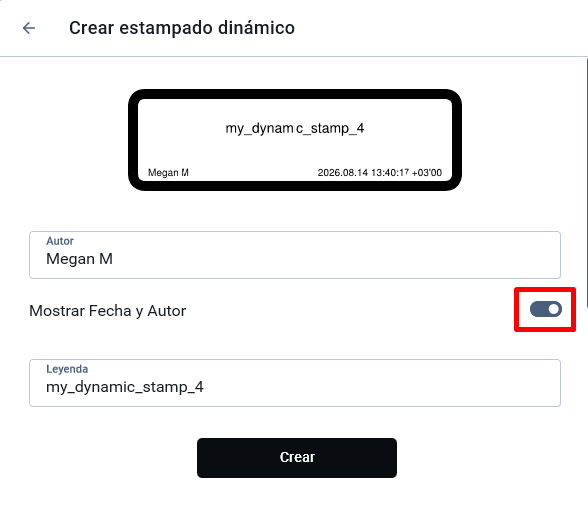The height and width of the screenshot is (505, 588).
Task: Edit the Autor text field
Action: 295,255
